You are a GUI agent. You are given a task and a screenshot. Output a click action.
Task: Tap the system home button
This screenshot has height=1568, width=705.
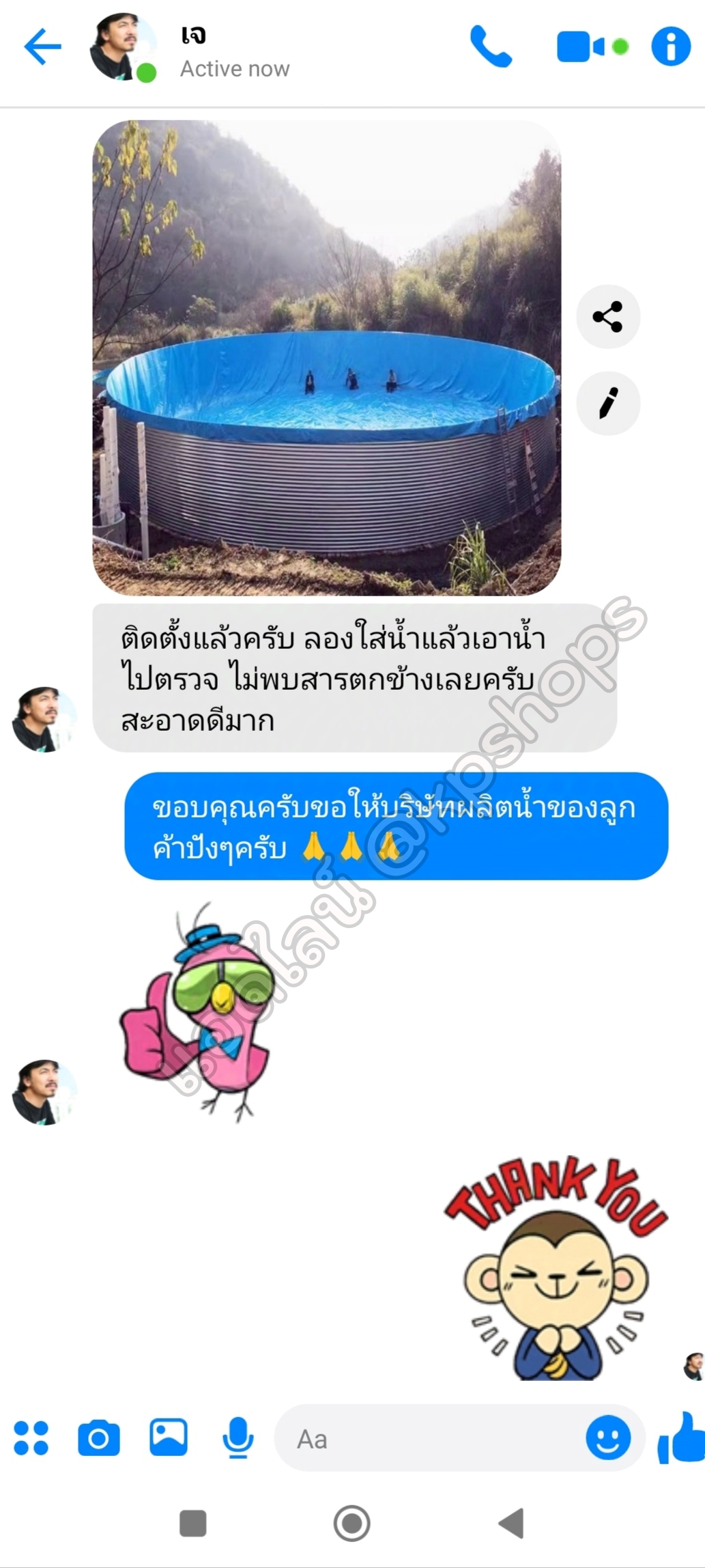pyautogui.click(x=352, y=1522)
